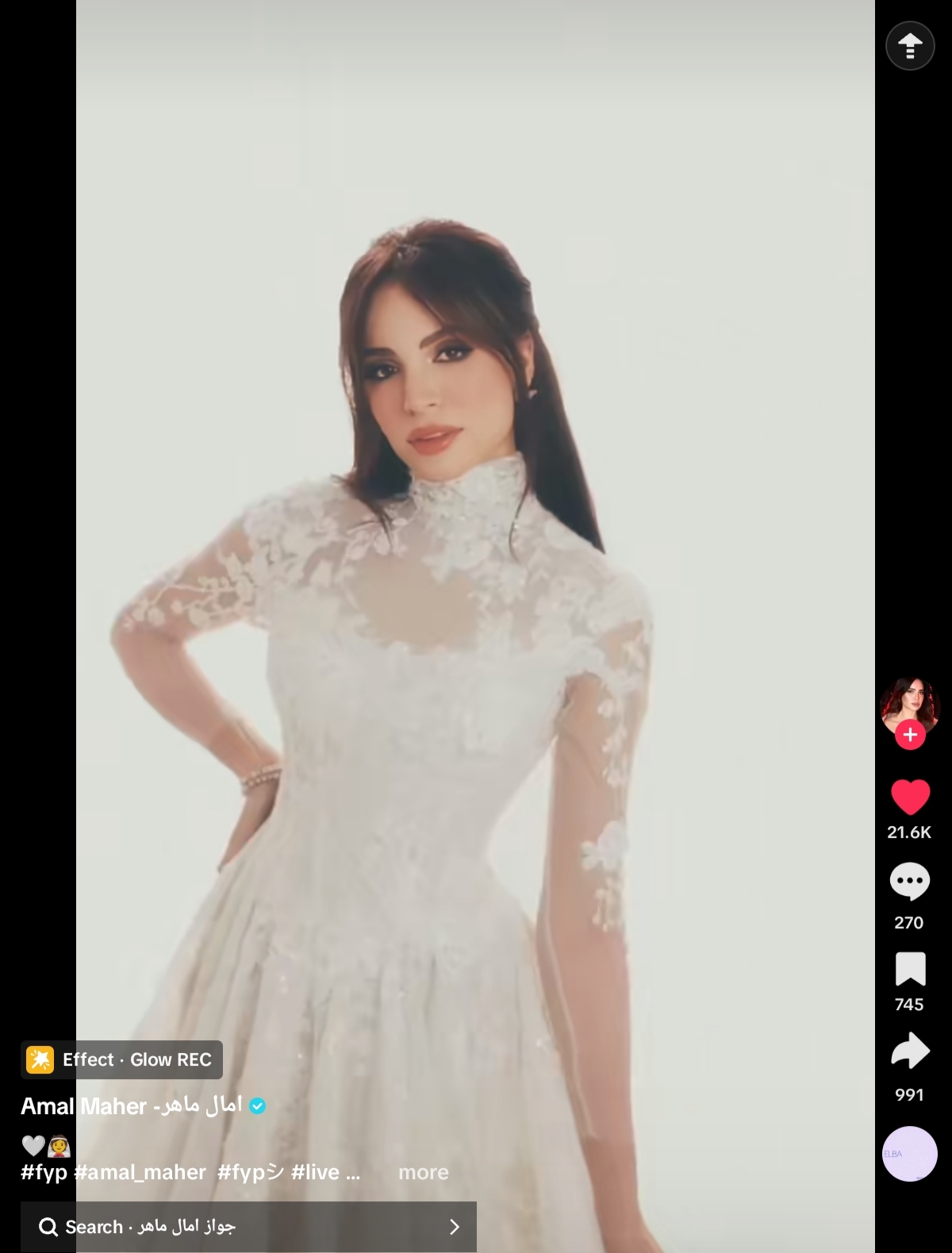Open the suggested search for امال ماهر
The width and height of the screenshot is (952, 1253).
pyautogui.click(x=248, y=1227)
